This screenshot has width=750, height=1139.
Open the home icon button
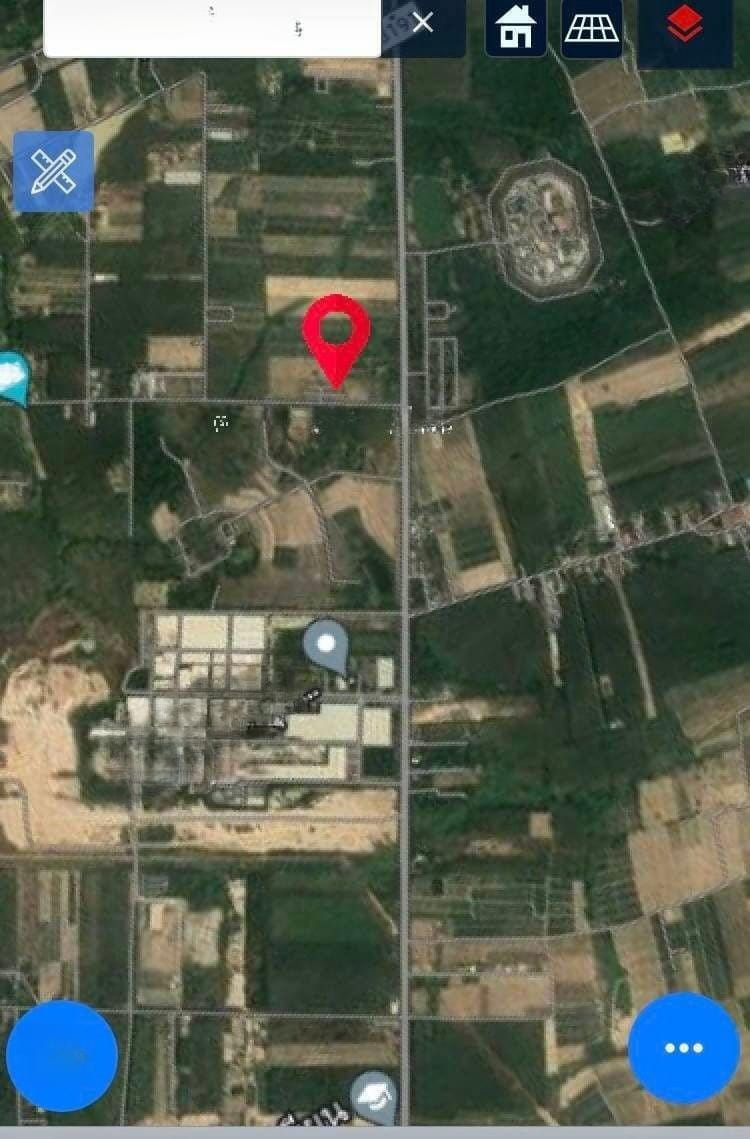(516, 26)
